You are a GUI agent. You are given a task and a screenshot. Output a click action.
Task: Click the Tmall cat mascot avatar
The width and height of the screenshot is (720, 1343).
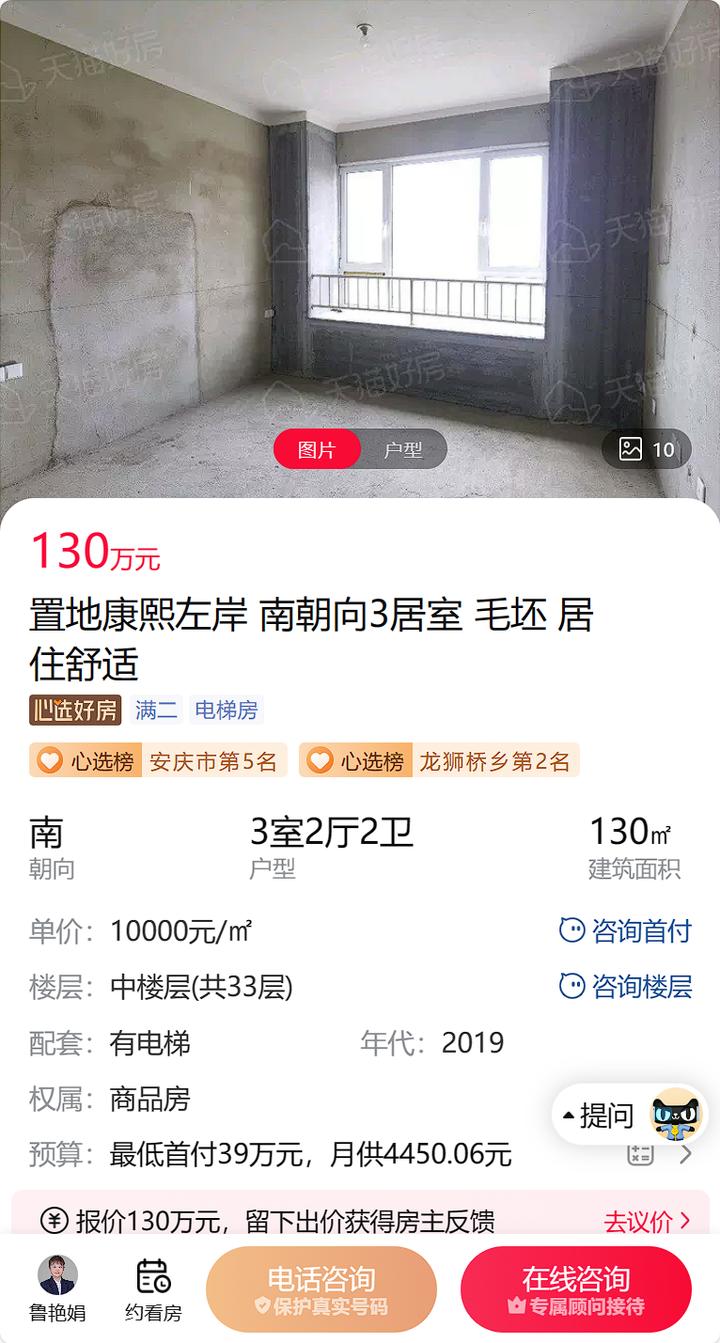(x=676, y=1114)
